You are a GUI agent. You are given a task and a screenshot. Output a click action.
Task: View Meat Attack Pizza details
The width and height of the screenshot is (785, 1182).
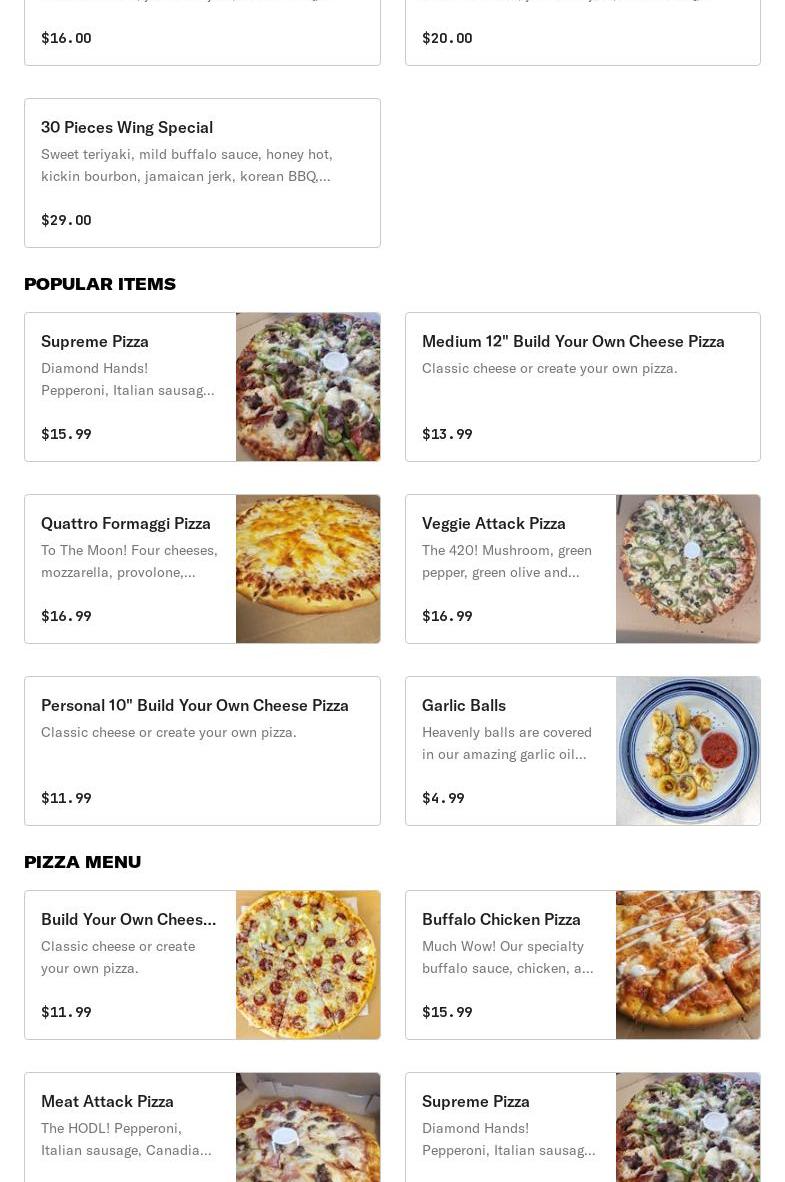pos(202,1126)
